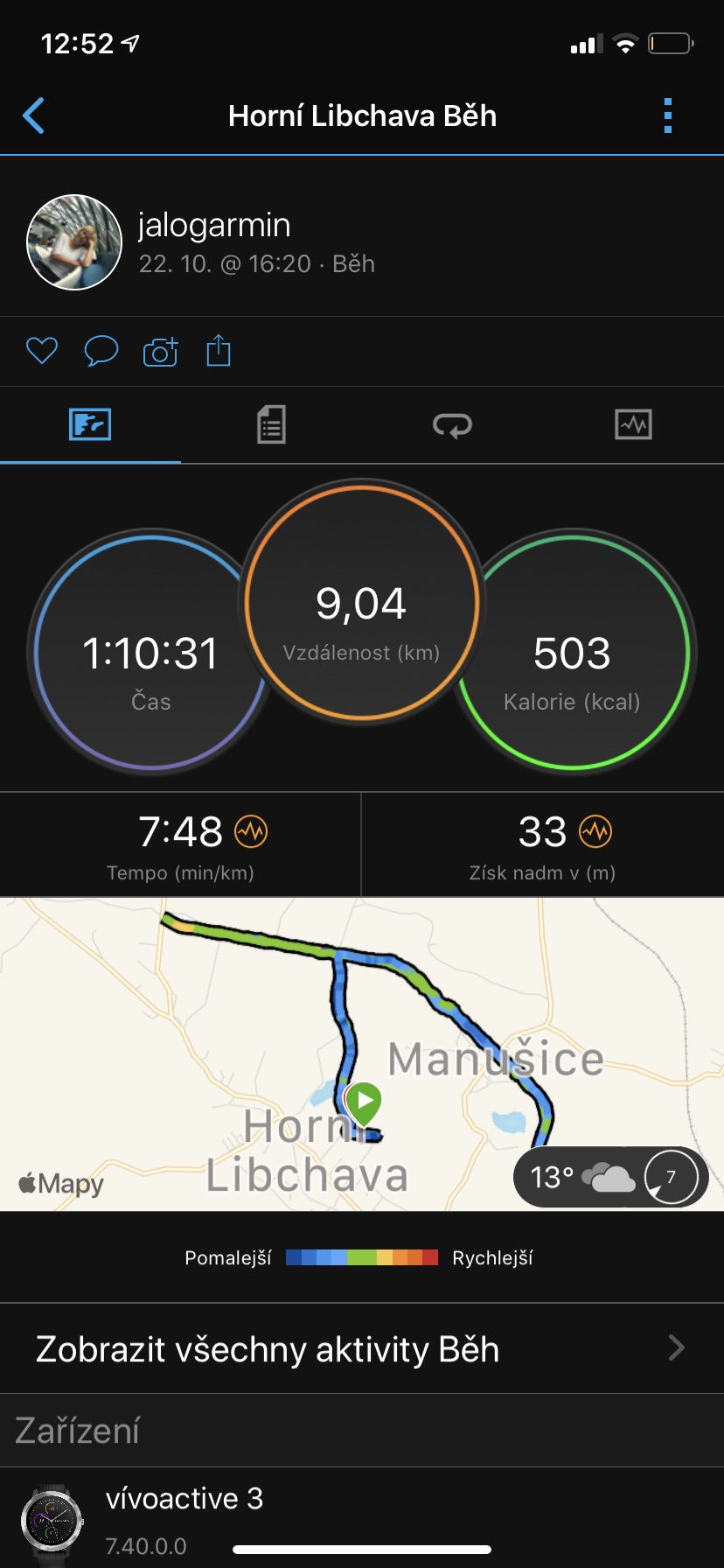Image resolution: width=724 pixels, height=1568 pixels.
Task: Switch to the laps tab
Action: (x=452, y=425)
